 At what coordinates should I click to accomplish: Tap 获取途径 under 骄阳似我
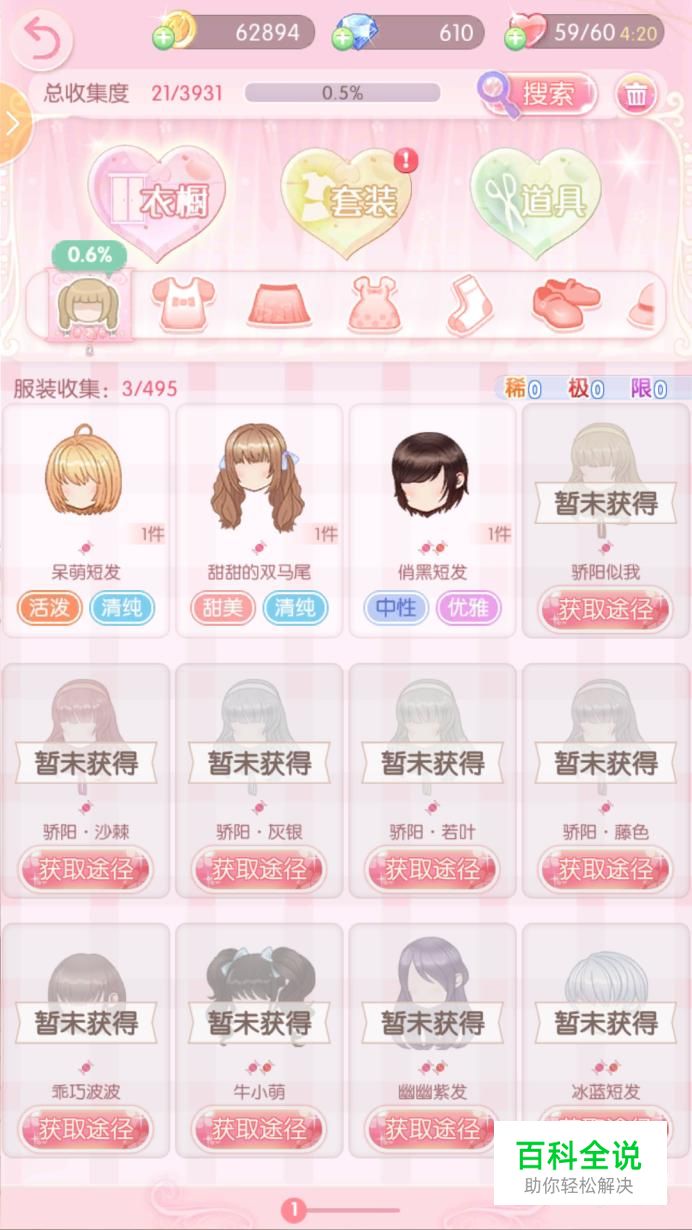(605, 609)
